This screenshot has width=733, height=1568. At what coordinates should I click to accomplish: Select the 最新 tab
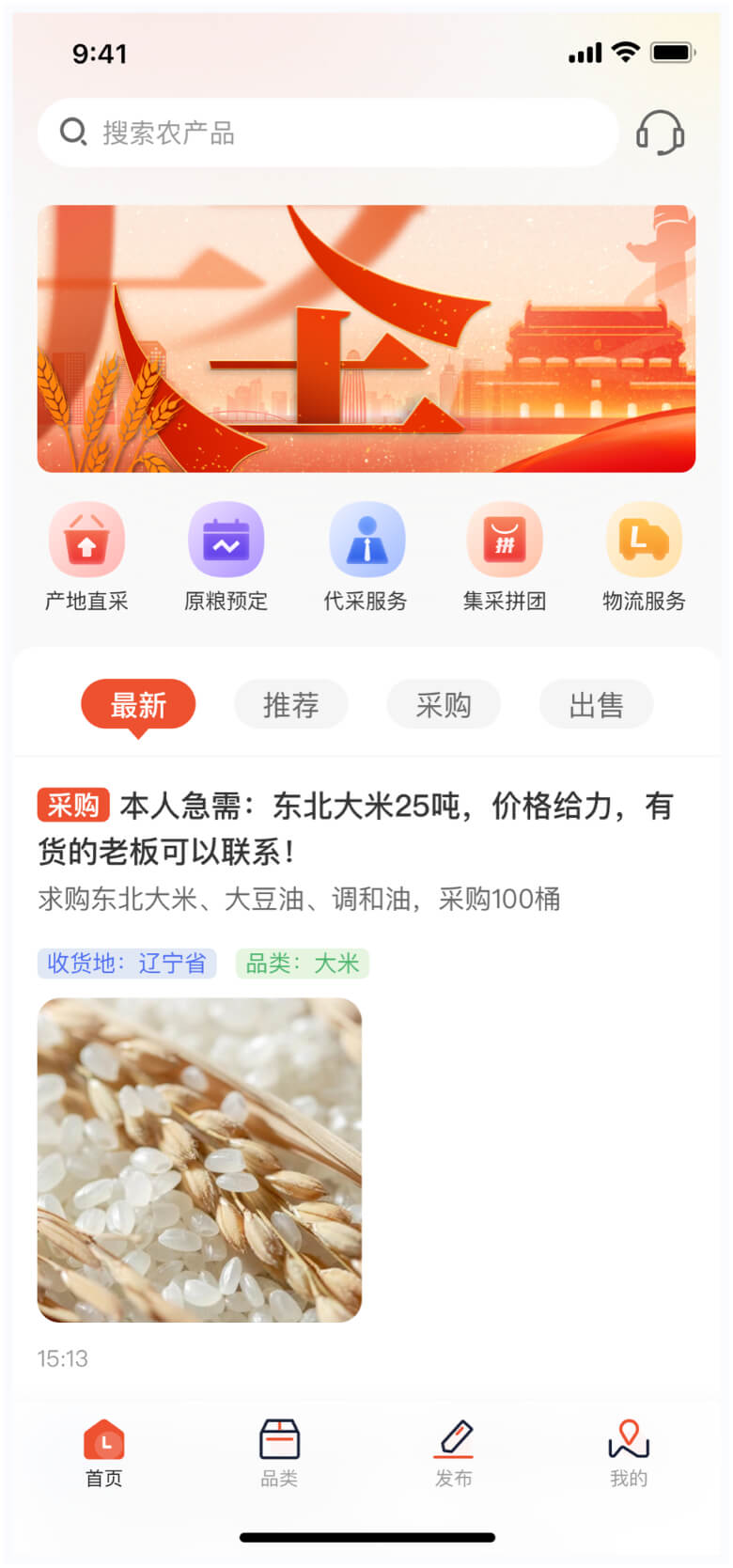click(138, 705)
